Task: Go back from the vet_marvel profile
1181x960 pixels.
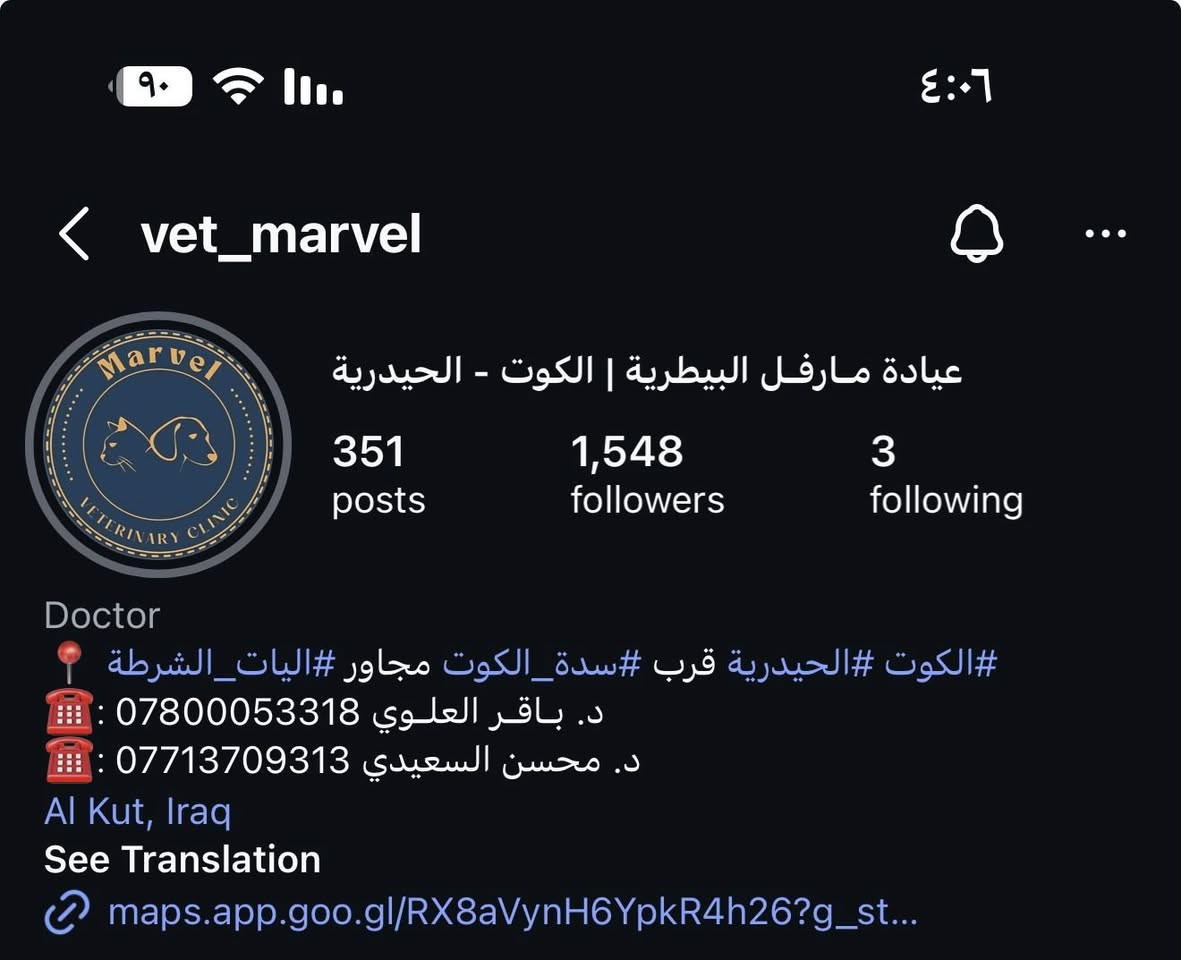Action: [x=75, y=235]
